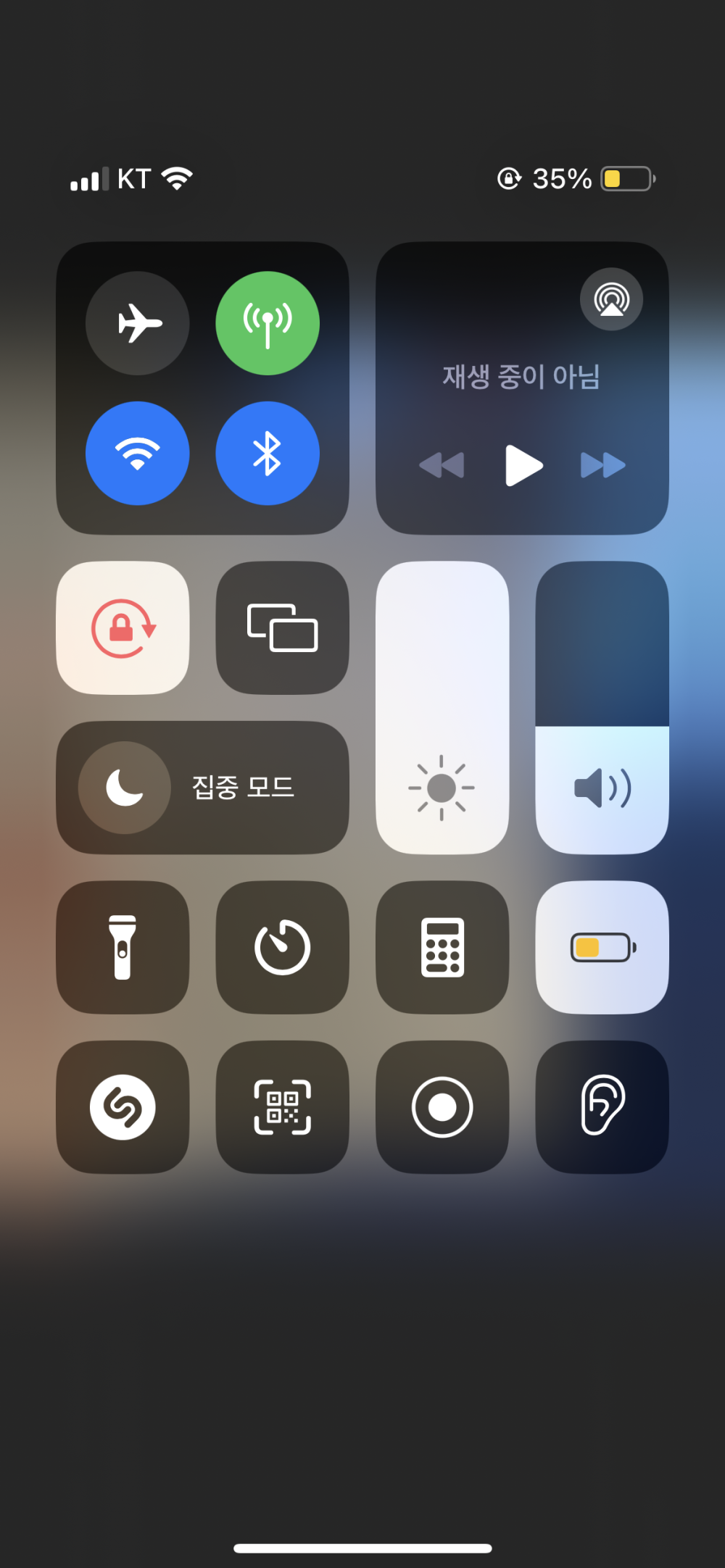Tap the volume slider

pyautogui.click(x=602, y=708)
